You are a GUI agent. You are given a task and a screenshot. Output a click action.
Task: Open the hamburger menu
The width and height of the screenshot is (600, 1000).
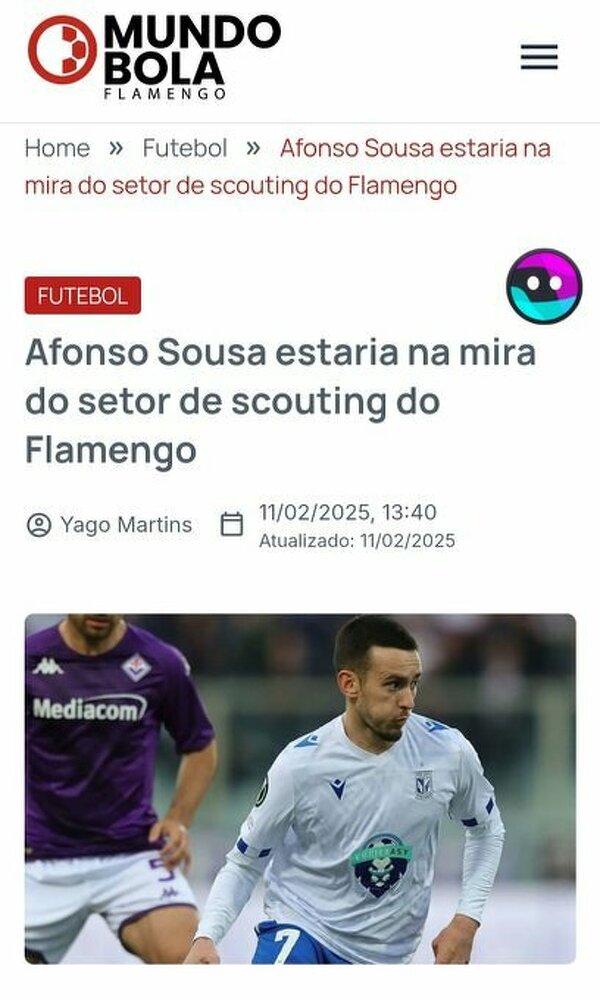click(x=539, y=57)
